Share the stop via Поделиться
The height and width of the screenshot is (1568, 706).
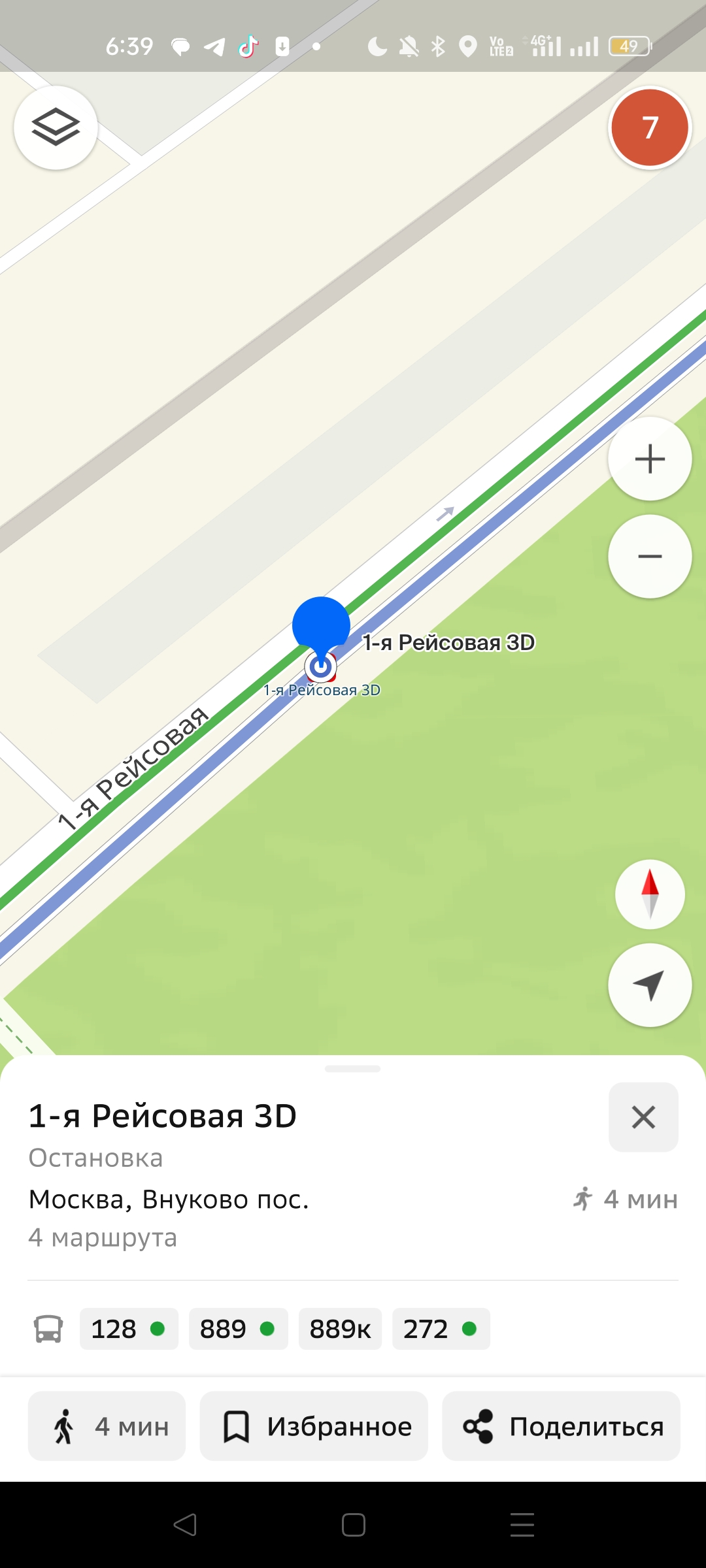tap(561, 1426)
